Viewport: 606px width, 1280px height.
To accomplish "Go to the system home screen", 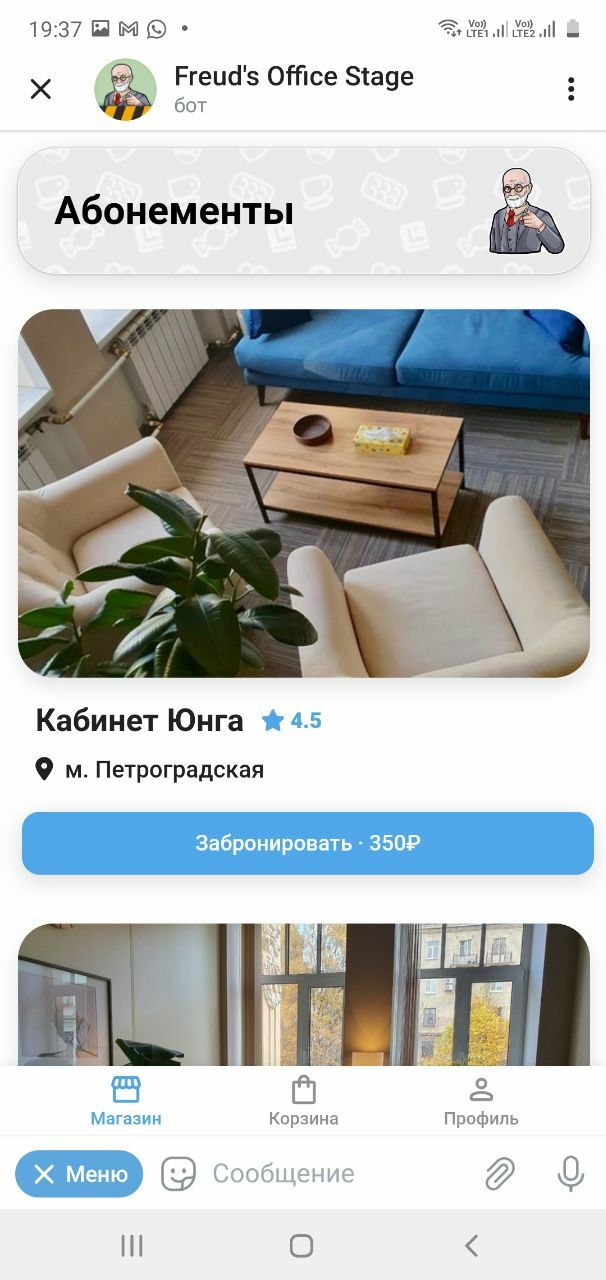I will [301, 1245].
